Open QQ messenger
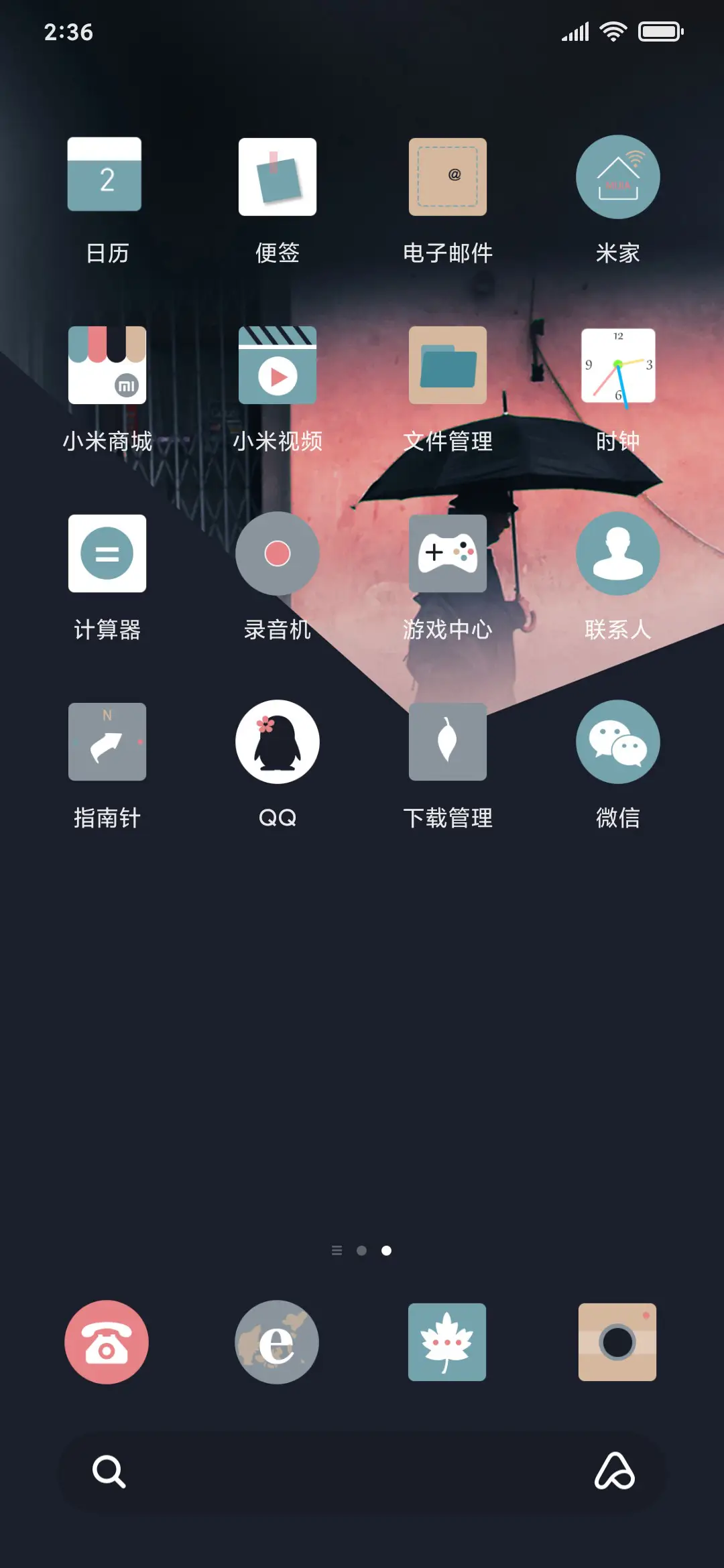The width and height of the screenshot is (724, 1568). 278,742
